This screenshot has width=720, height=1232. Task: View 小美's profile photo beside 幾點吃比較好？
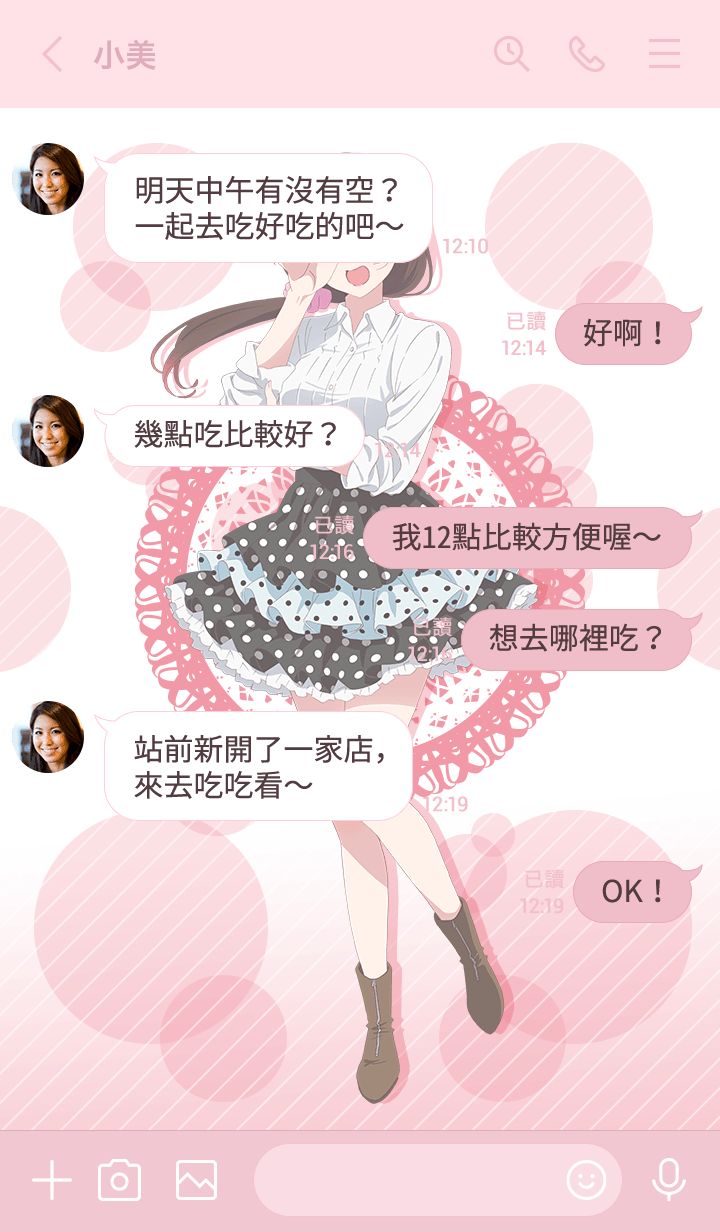click(x=48, y=431)
